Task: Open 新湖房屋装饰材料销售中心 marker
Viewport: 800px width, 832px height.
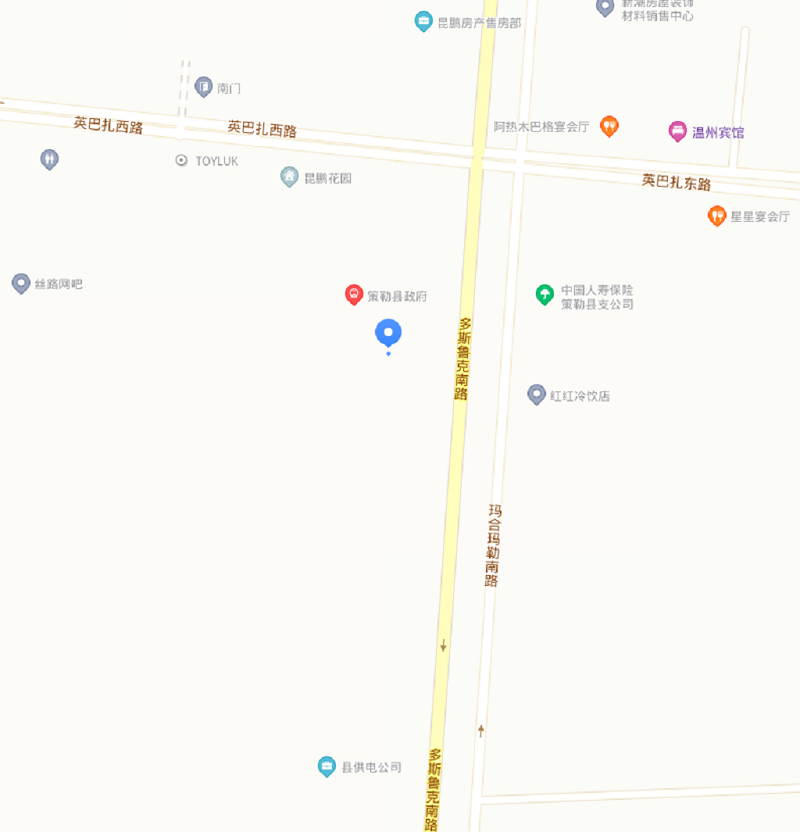Action: tap(605, 8)
